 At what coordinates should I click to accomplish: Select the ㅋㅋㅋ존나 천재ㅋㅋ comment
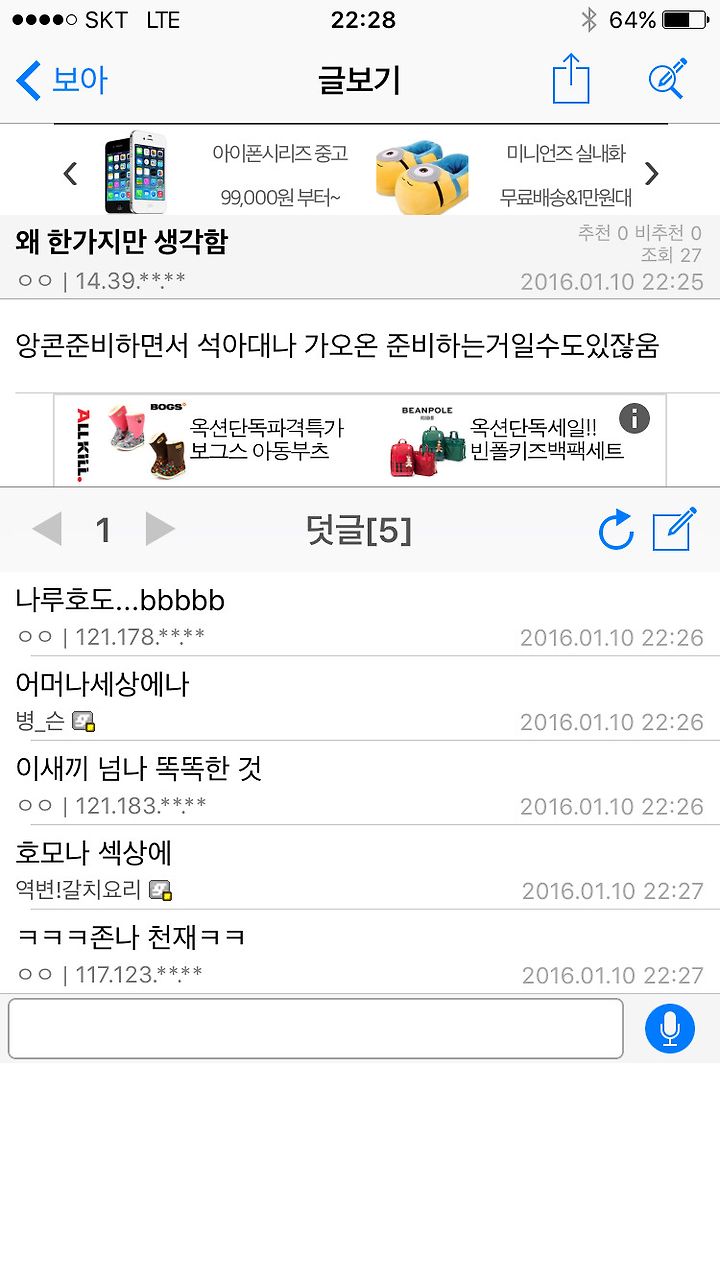tap(360, 951)
